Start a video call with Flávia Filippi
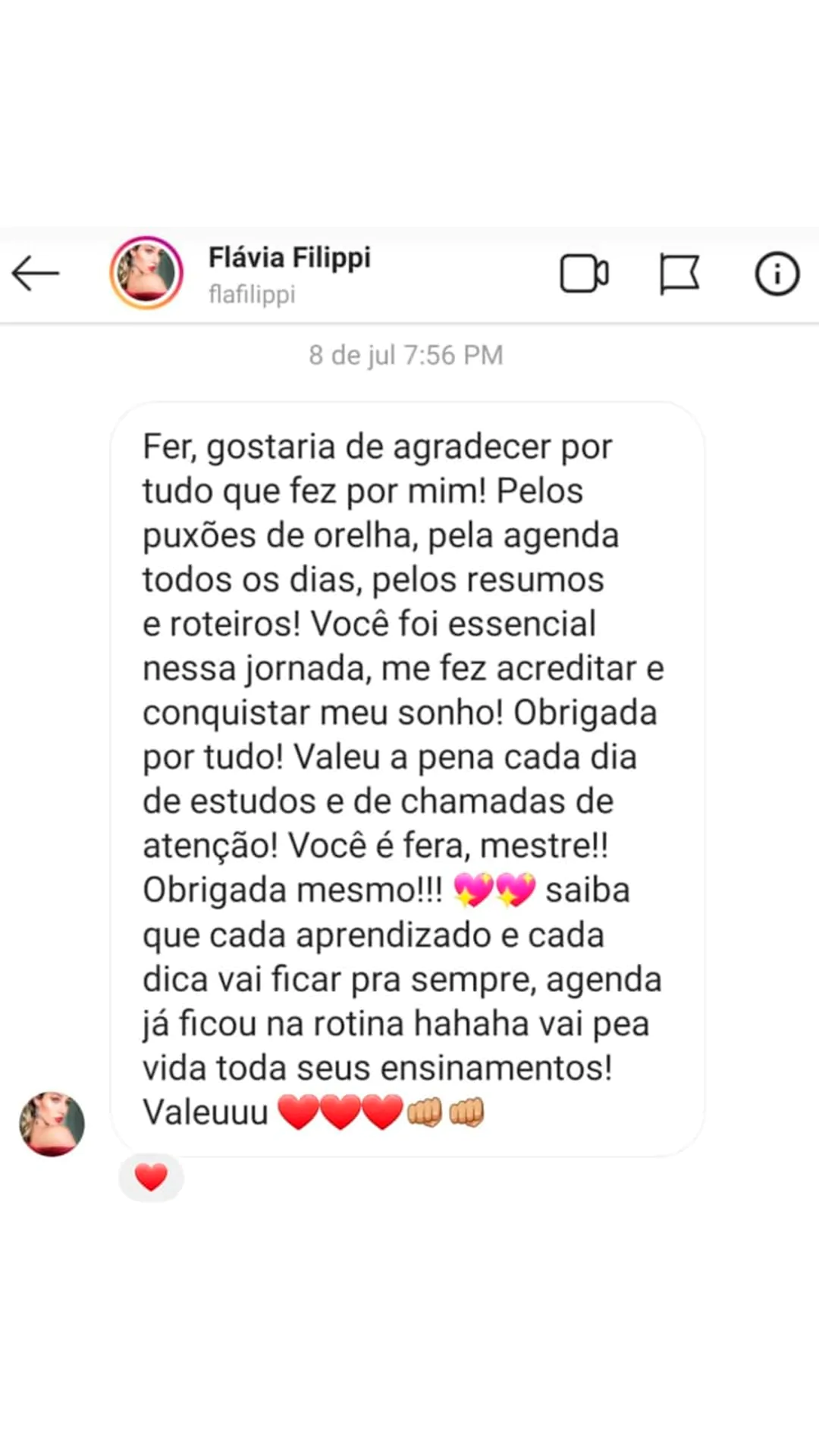Image resolution: width=819 pixels, height=1456 pixels. [584, 273]
